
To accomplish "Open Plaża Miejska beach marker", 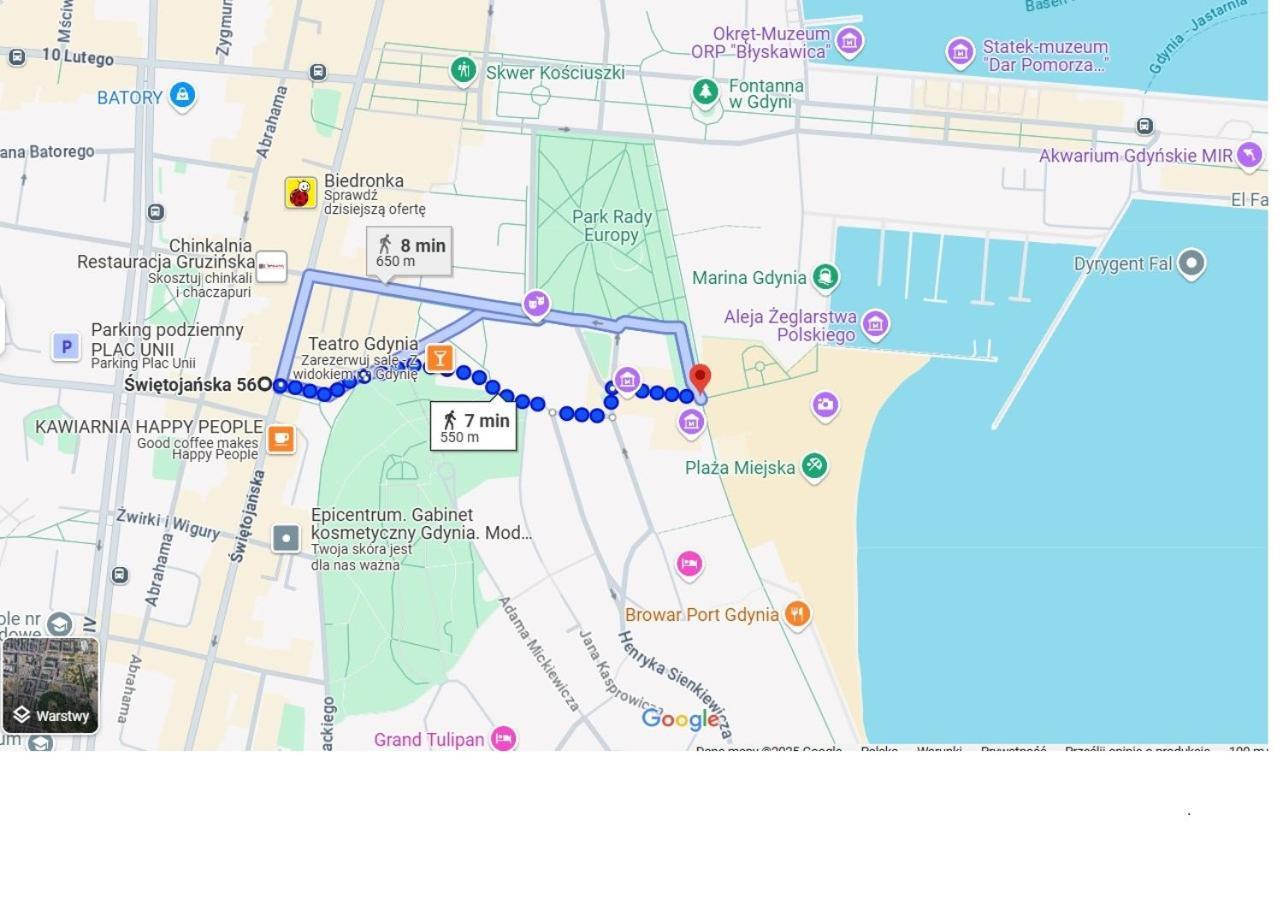I will [814, 467].
